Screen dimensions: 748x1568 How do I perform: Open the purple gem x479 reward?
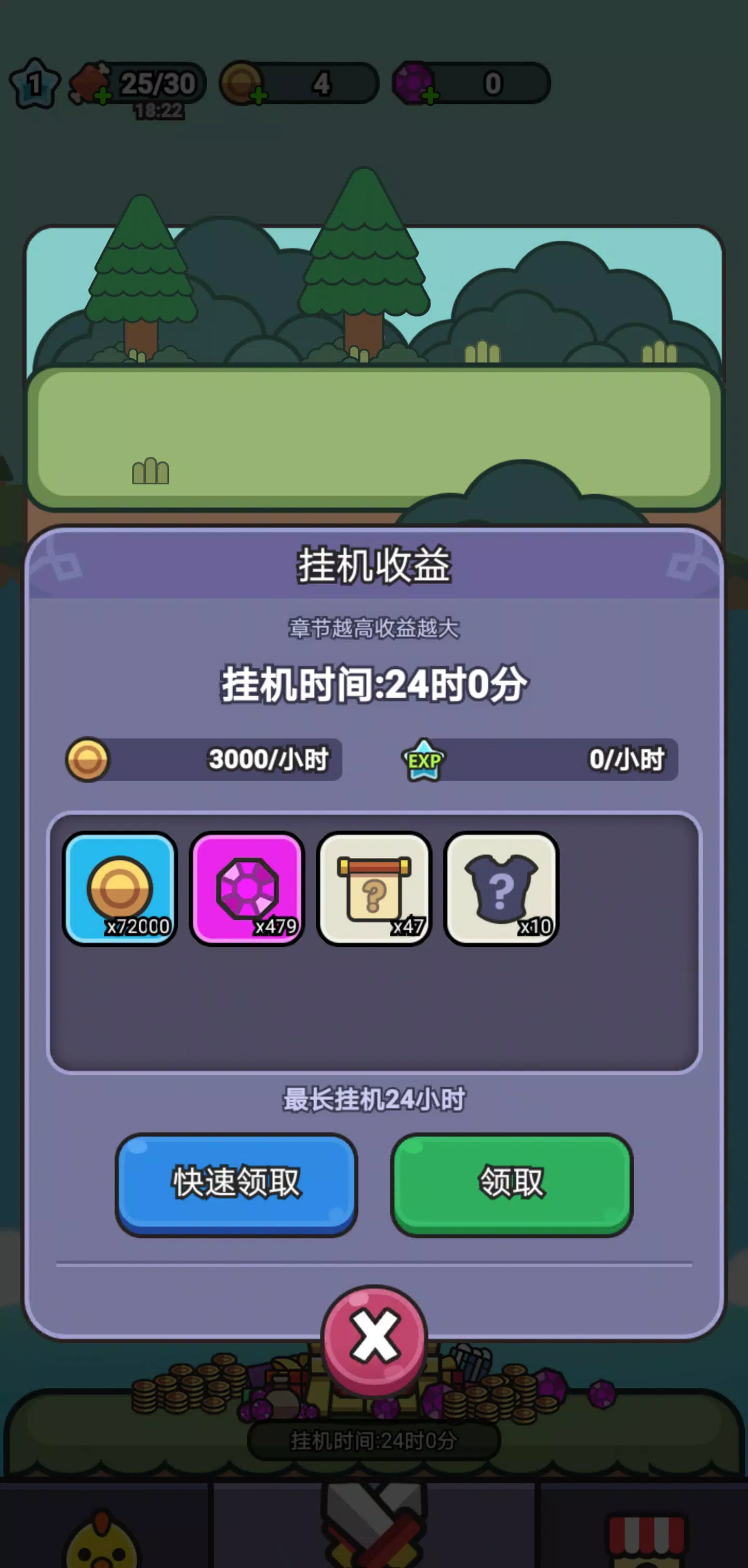247,888
